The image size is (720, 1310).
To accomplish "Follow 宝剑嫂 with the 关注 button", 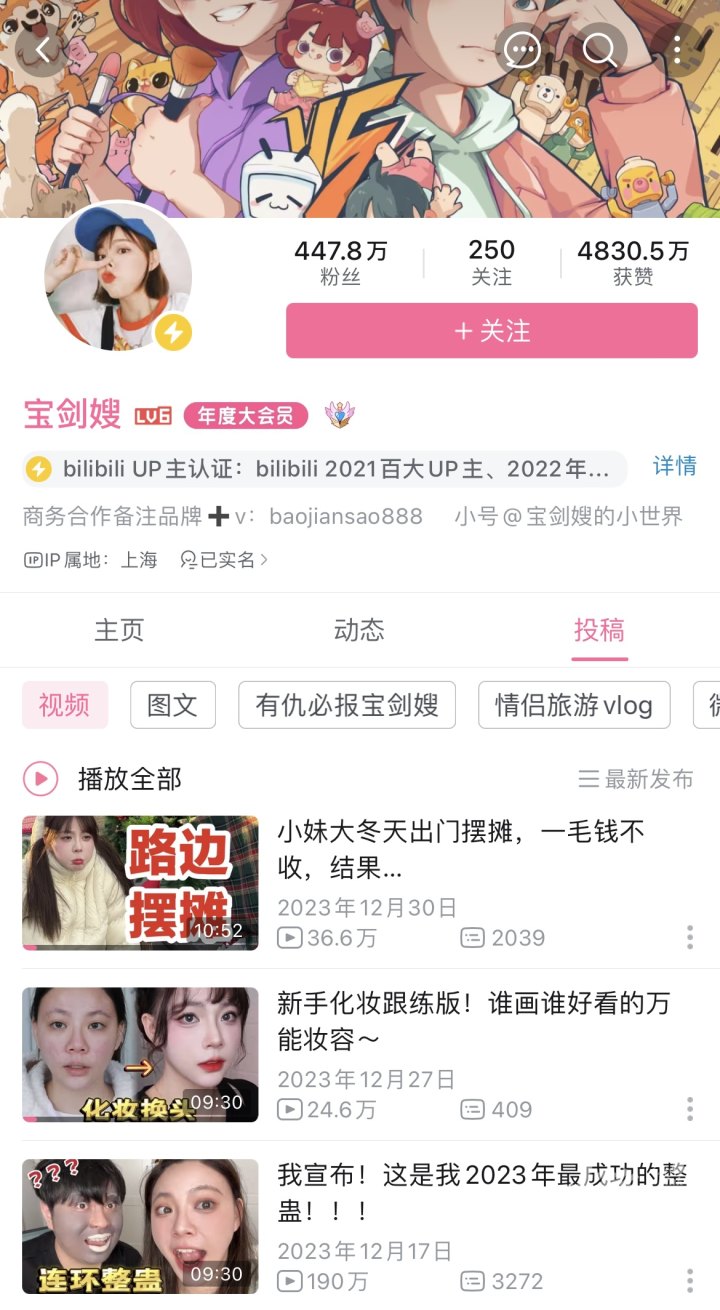I will tap(491, 331).
